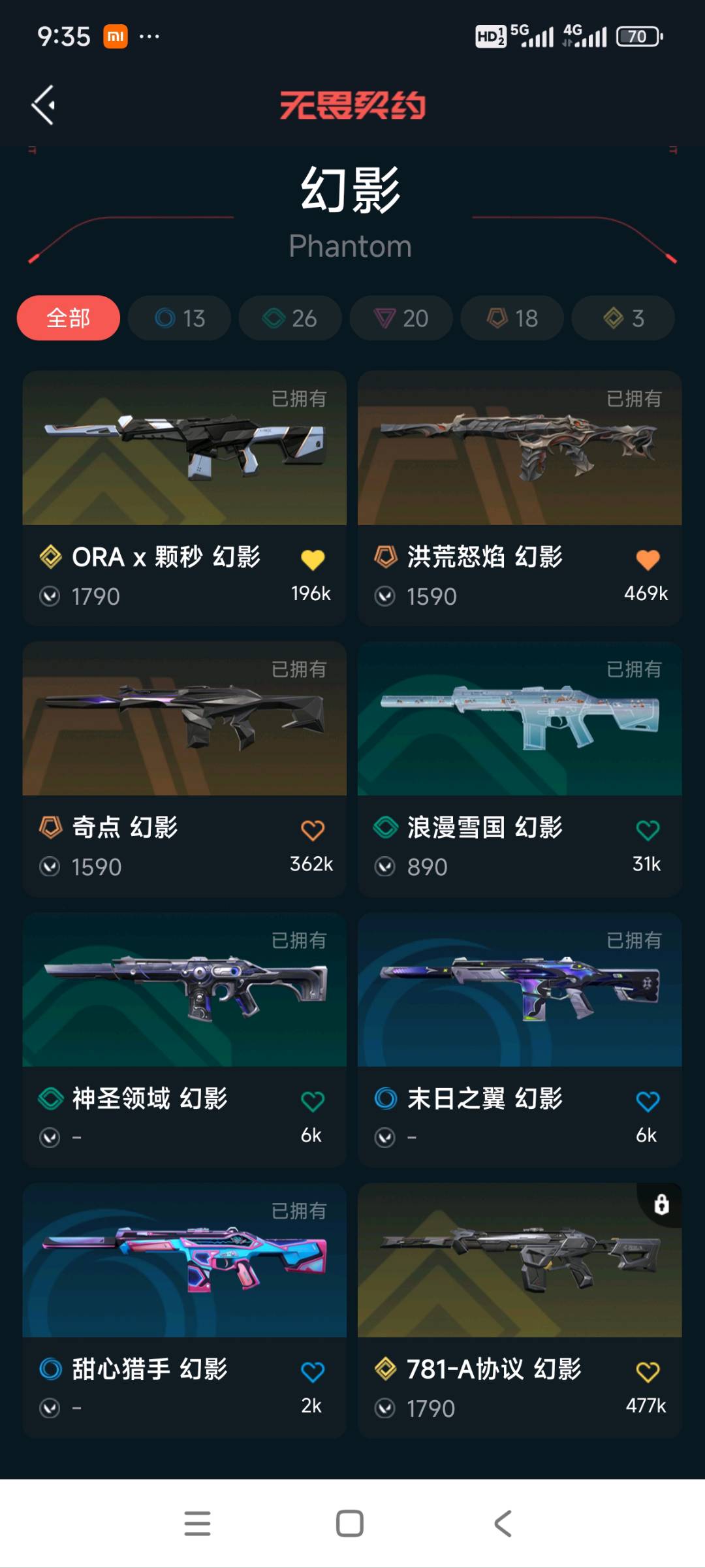Screen dimensions: 705x1568
Task: Tap the system home button
Action: [350, 1524]
